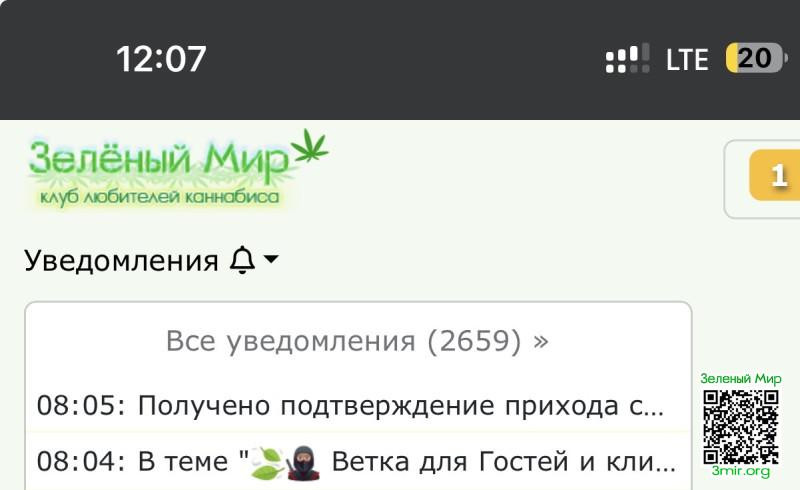Open Все уведомления (2659) link
The height and width of the screenshot is (490, 800).
coord(357,341)
